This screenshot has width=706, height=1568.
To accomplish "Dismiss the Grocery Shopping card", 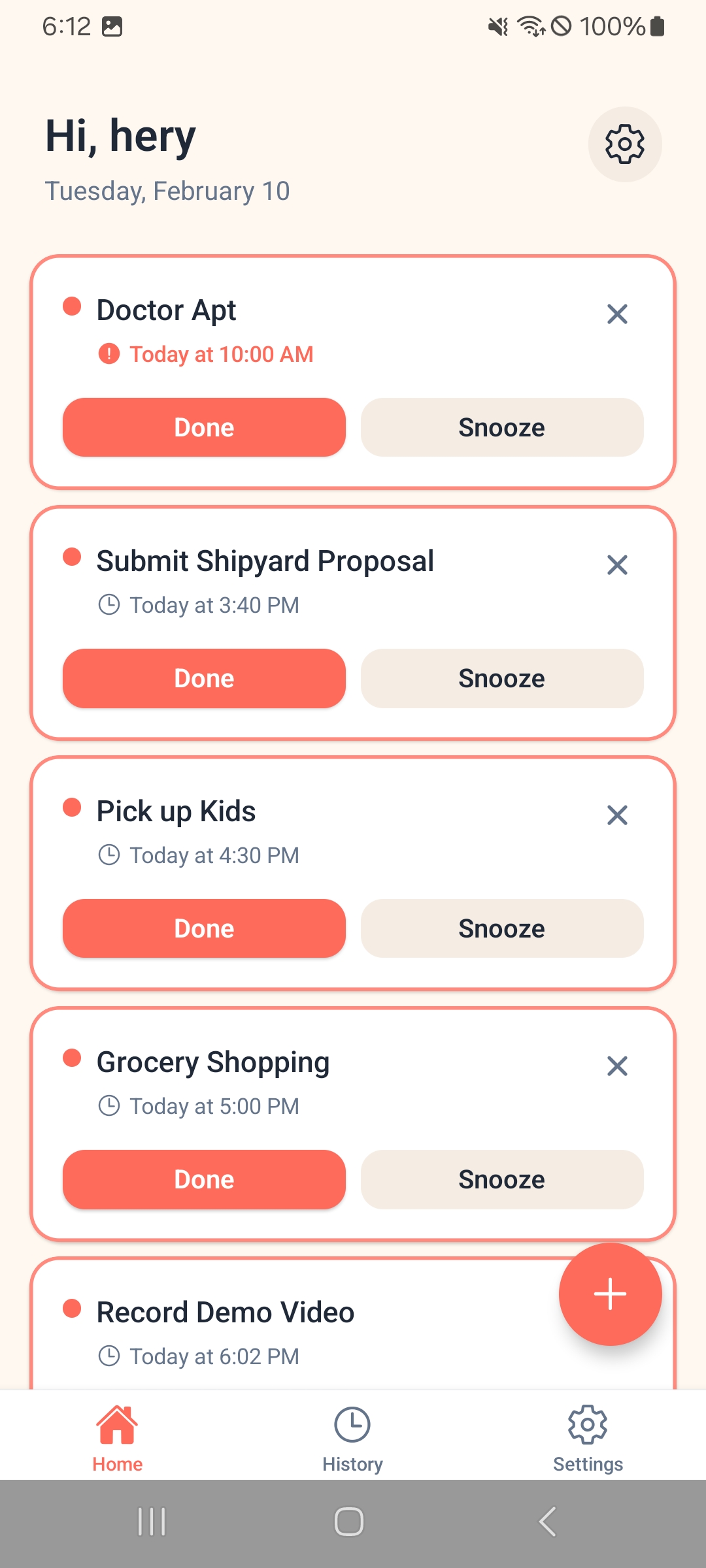I will point(617,1066).
